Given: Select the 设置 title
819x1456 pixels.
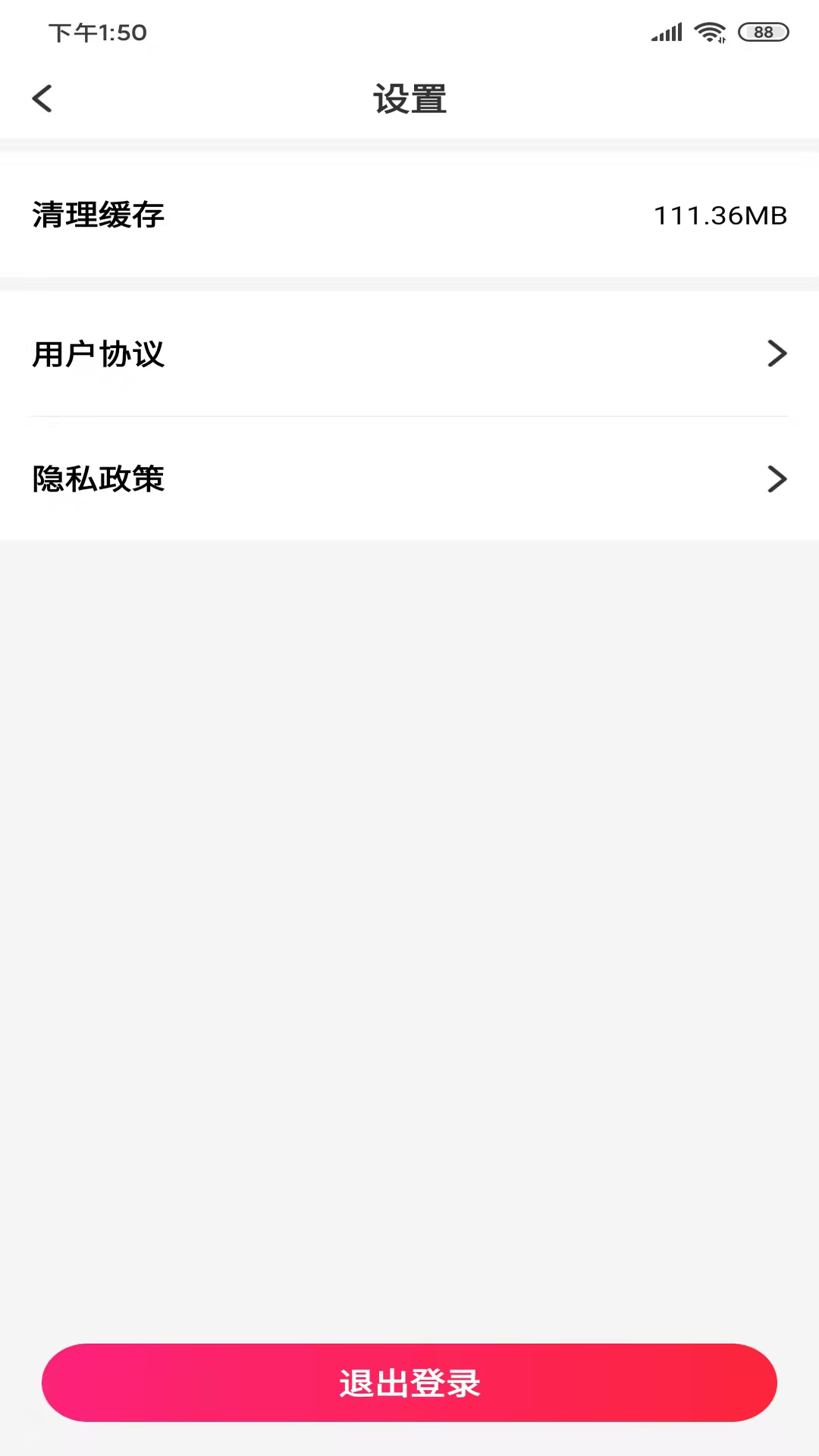Looking at the screenshot, I should [x=409, y=99].
